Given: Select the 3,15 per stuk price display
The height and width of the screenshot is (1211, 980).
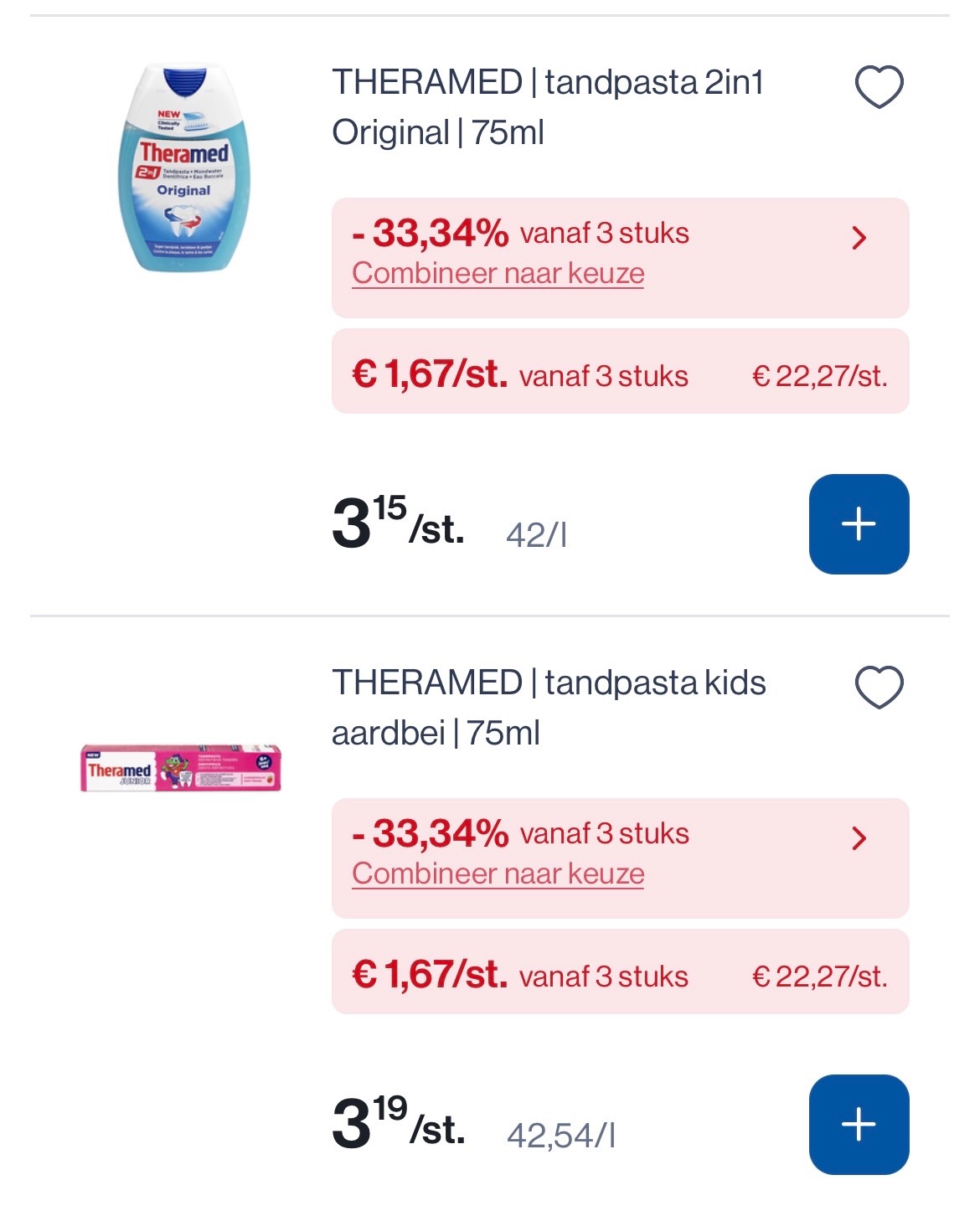Looking at the screenshot, I should (x=394, y=522).
